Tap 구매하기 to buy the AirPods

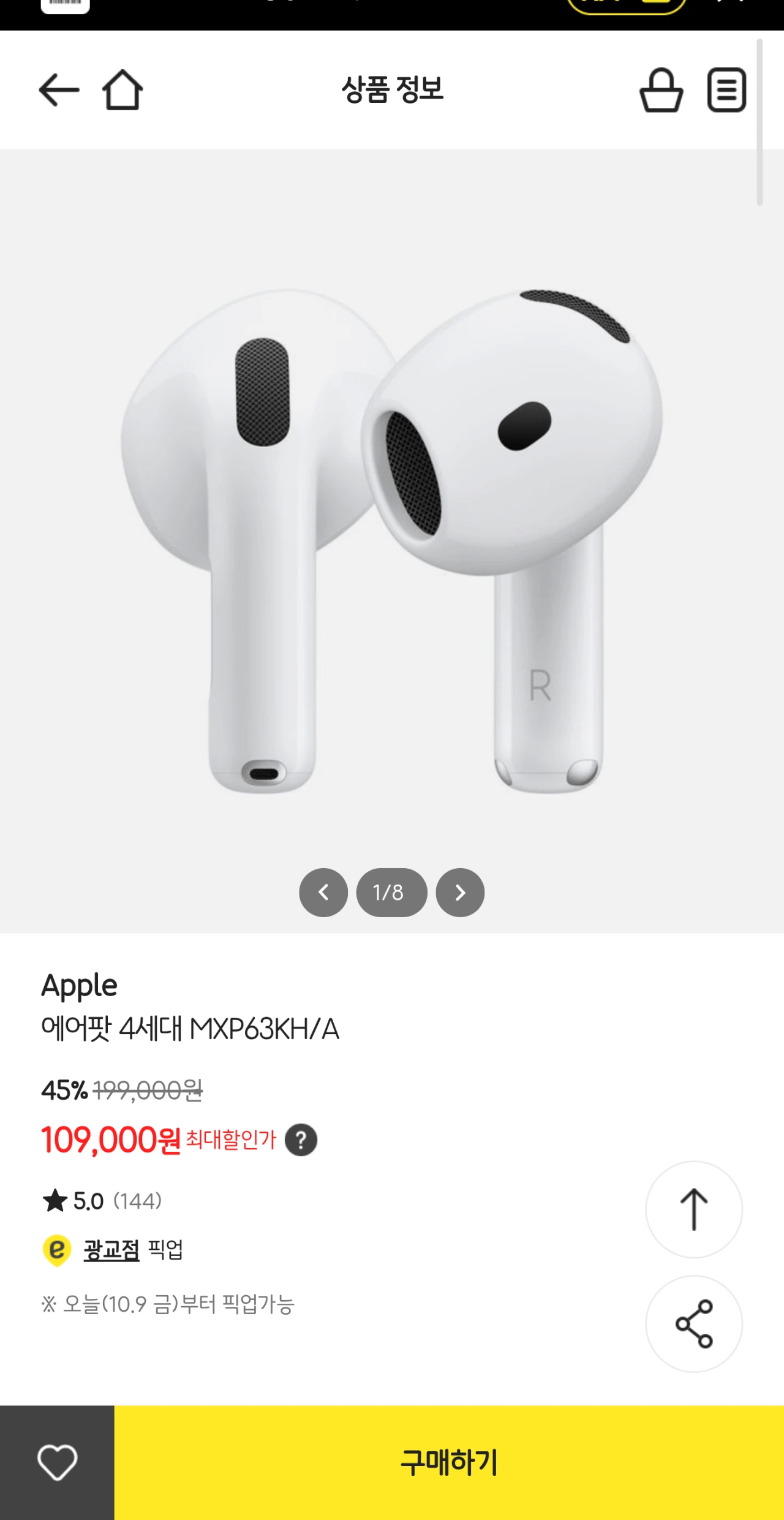coord(449,1462)
